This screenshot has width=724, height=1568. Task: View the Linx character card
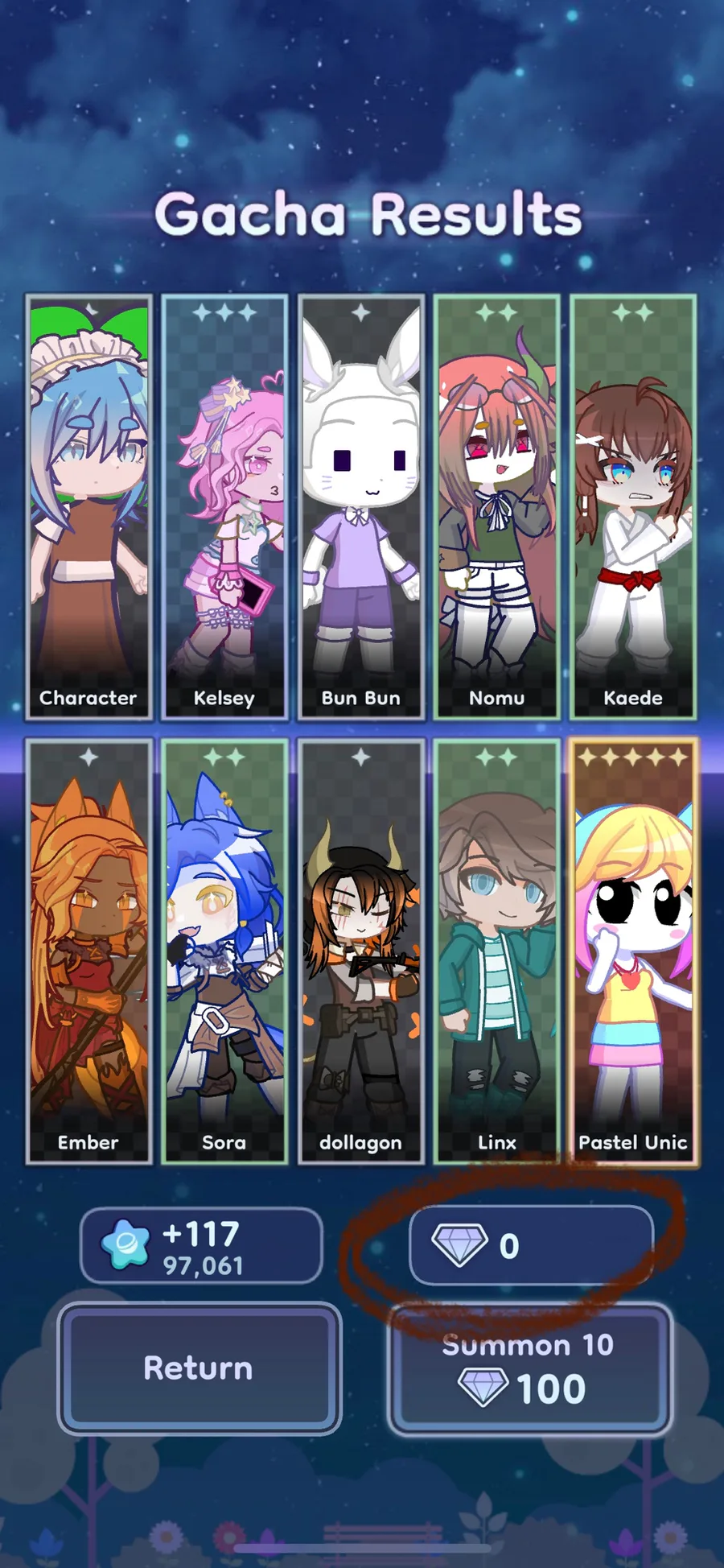(x=497, y=951)
